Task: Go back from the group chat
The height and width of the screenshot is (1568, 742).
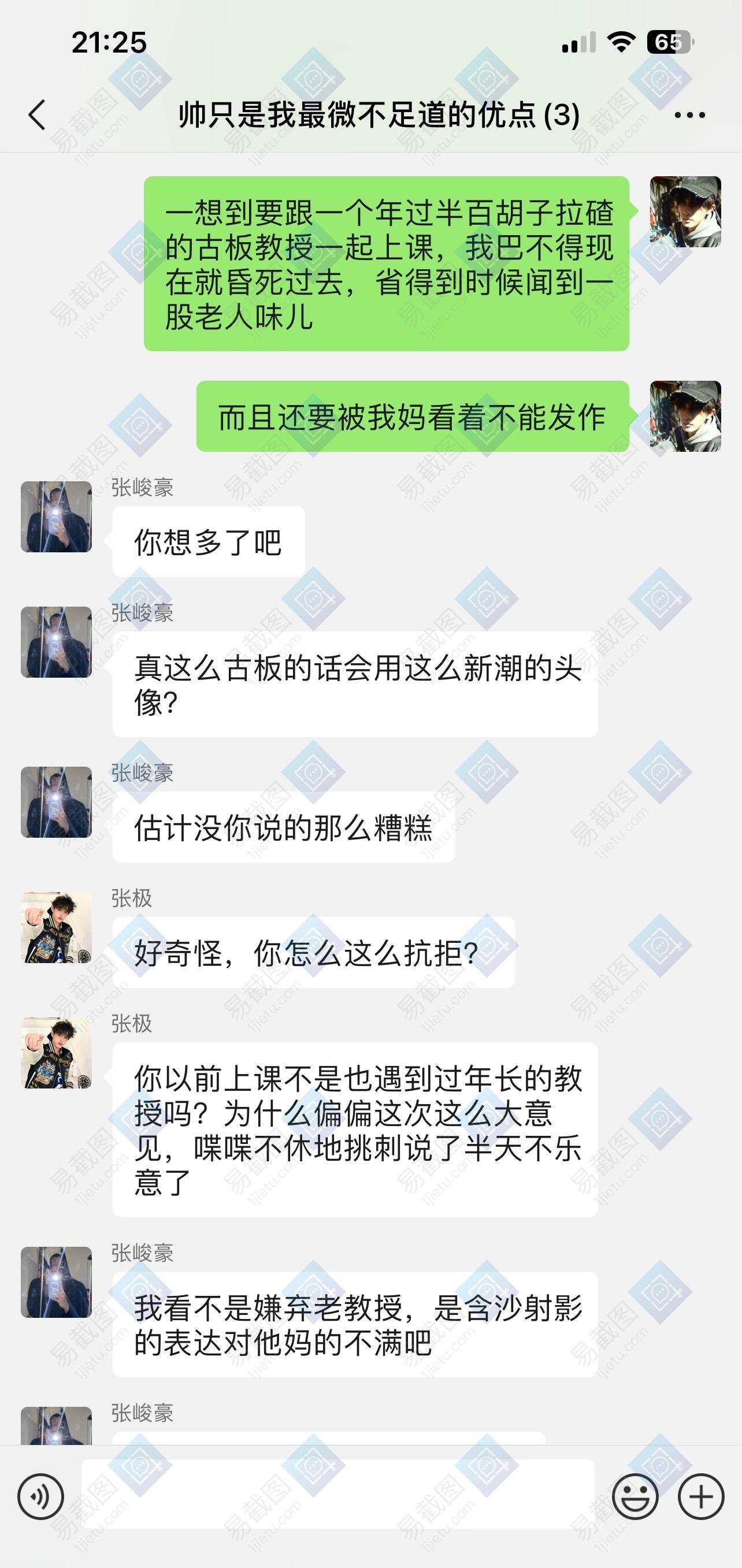Action: coord(37,115)
